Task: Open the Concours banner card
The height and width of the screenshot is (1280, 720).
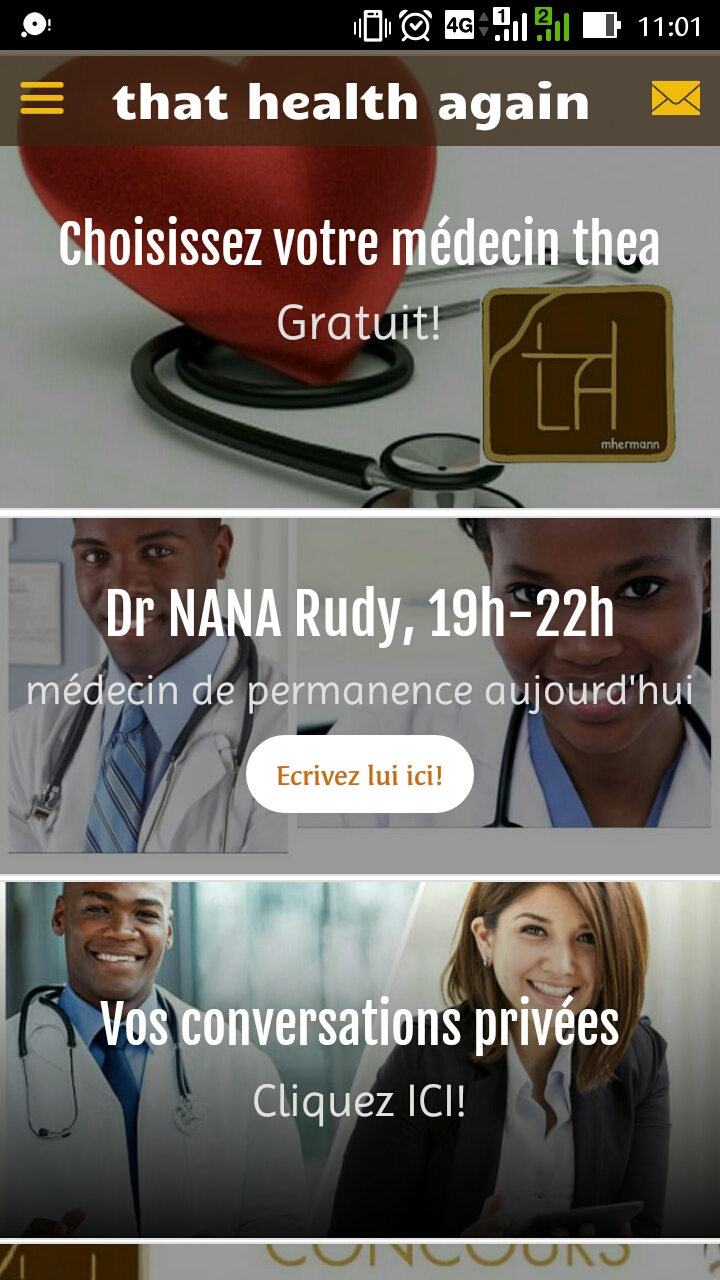Action: [359, 1262]
